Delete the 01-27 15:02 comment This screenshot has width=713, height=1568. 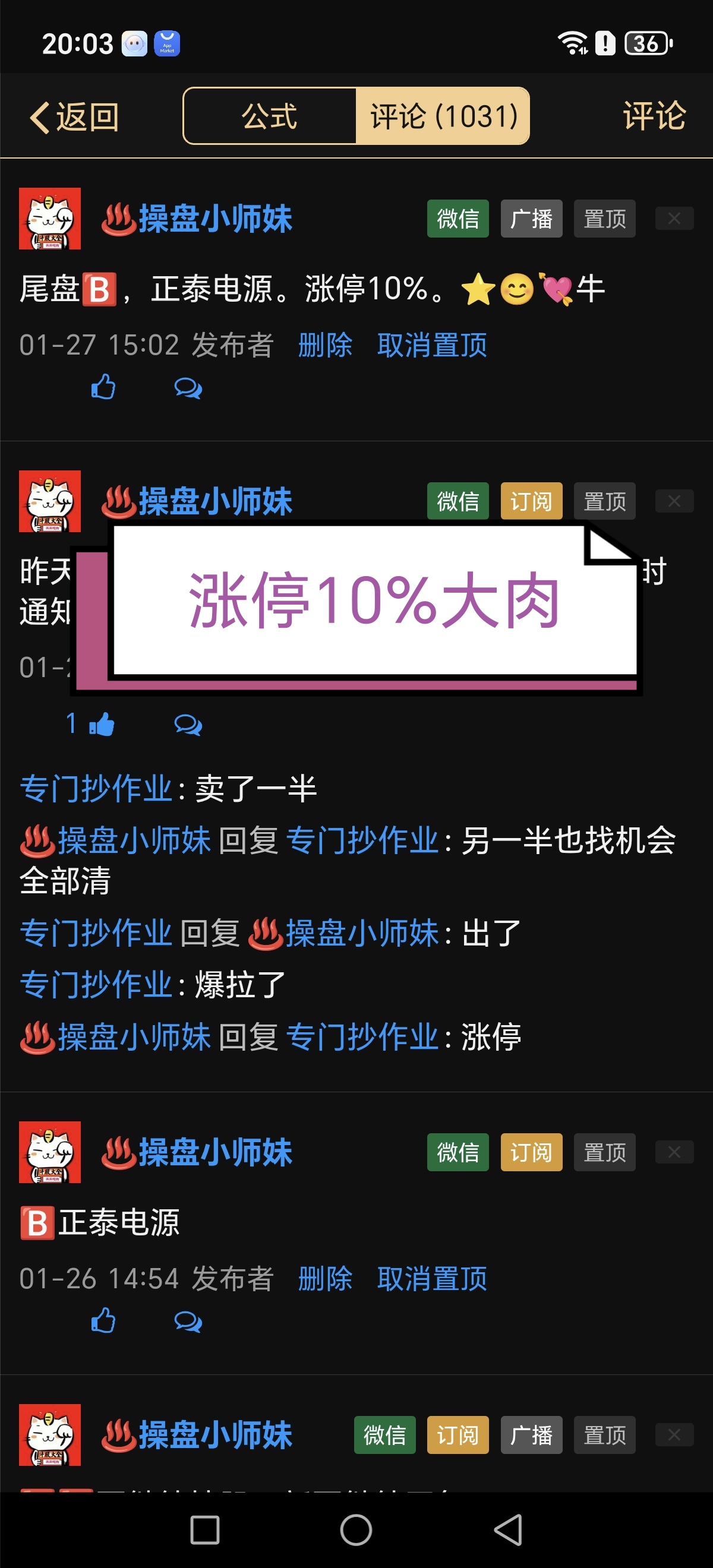click(x=324, y=345)
